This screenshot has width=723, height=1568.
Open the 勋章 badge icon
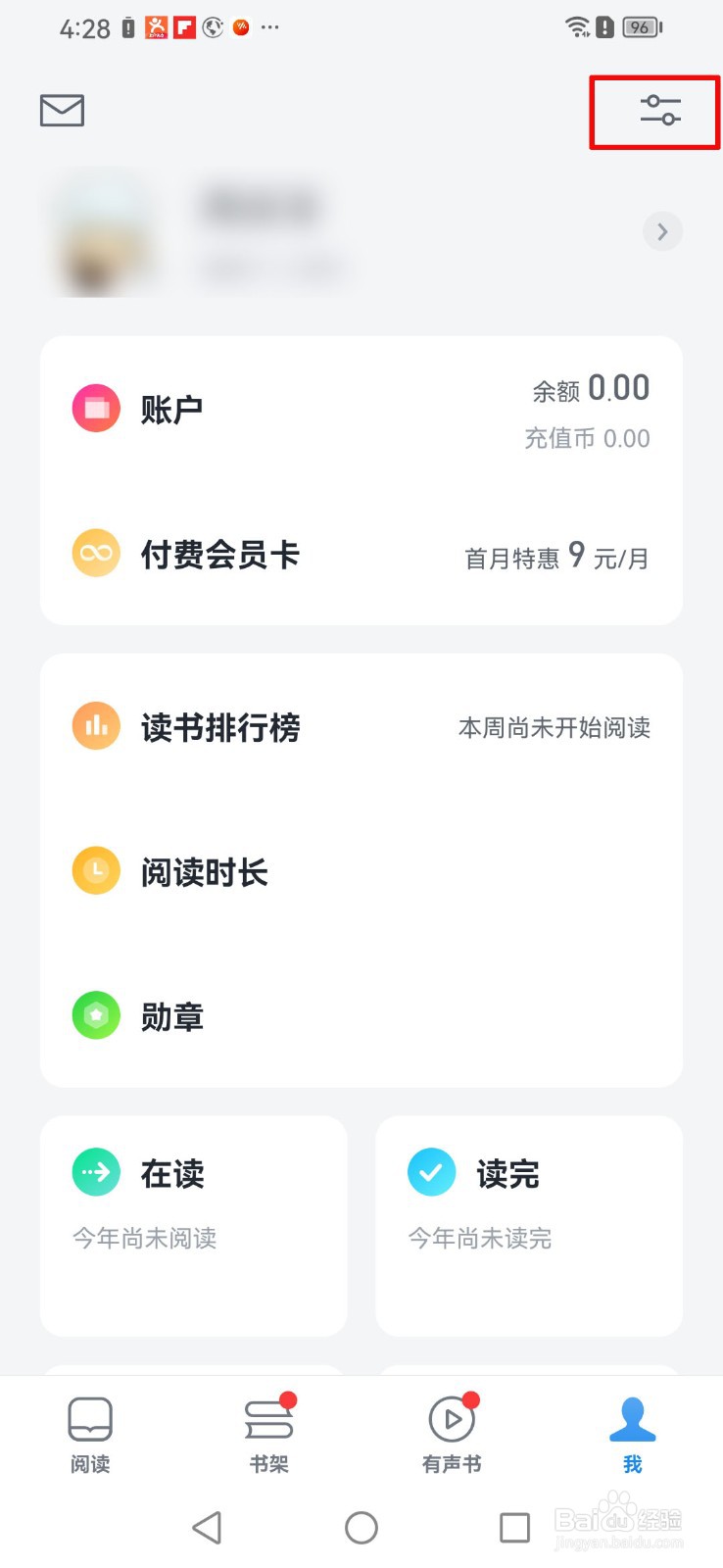(x=95, y=1015)
